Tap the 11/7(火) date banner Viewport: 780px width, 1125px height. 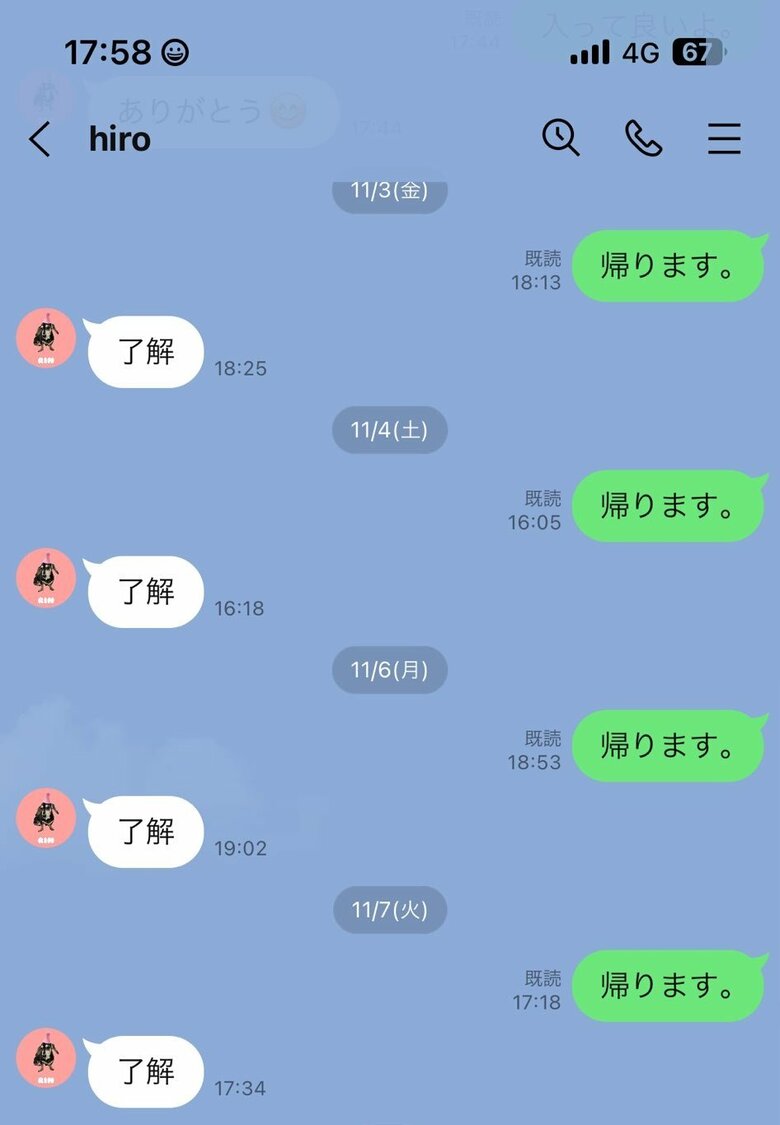click(x=389, y=910)
